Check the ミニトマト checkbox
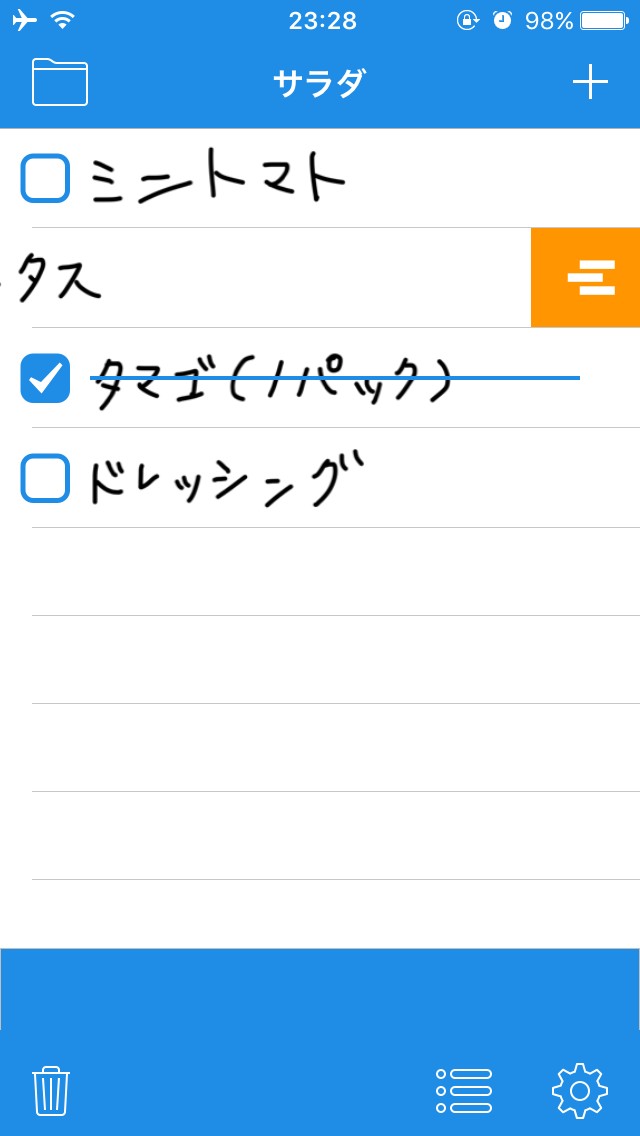Screen dimensions: 640x1136 46,179
